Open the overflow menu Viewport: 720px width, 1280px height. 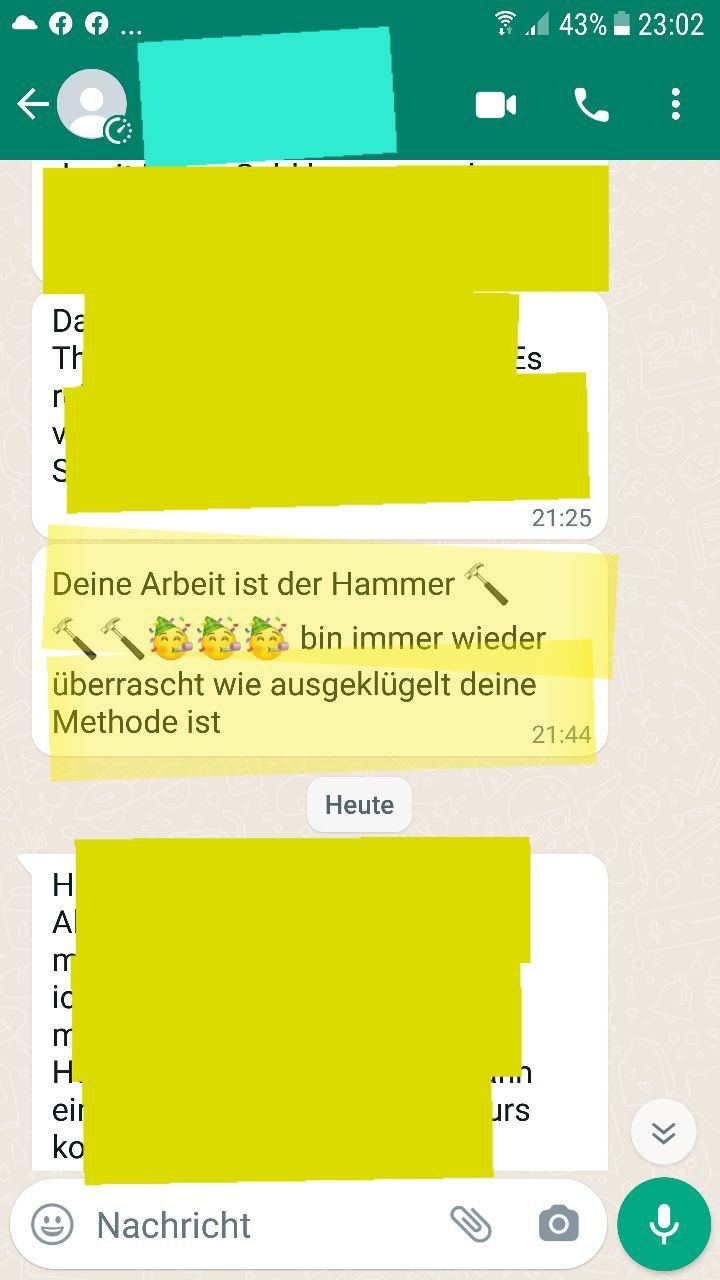click(676, 104)
